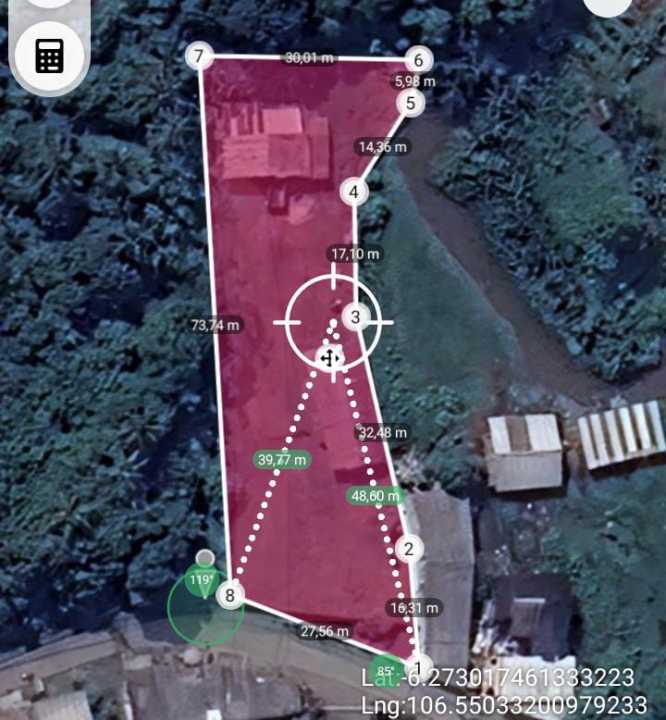This screenshot has height=720, width=666.
Task: Select point marker 1
Action: pos(419,666)
